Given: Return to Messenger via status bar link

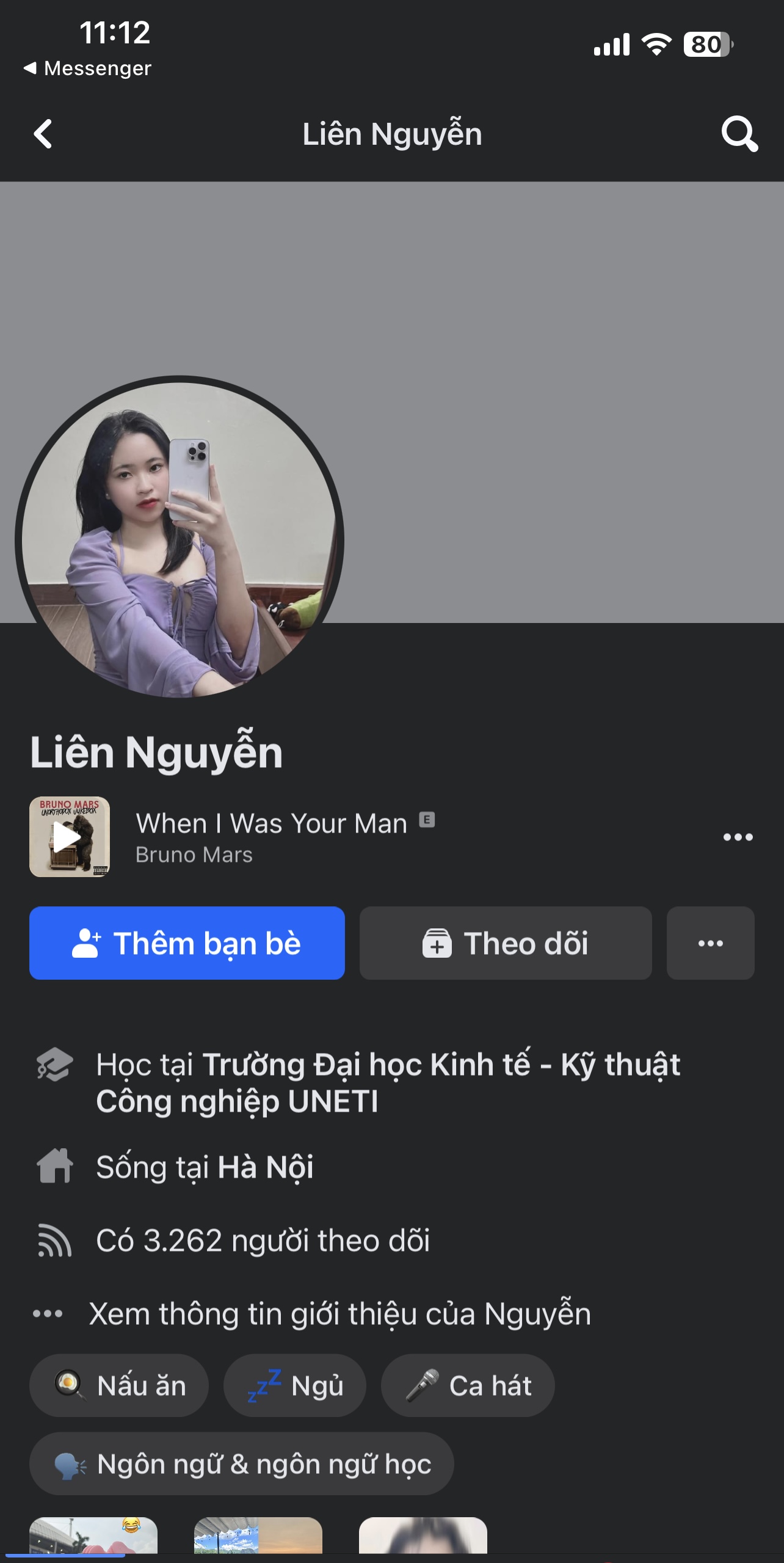Looking at the screenshot, I should (x=87, y=68).
